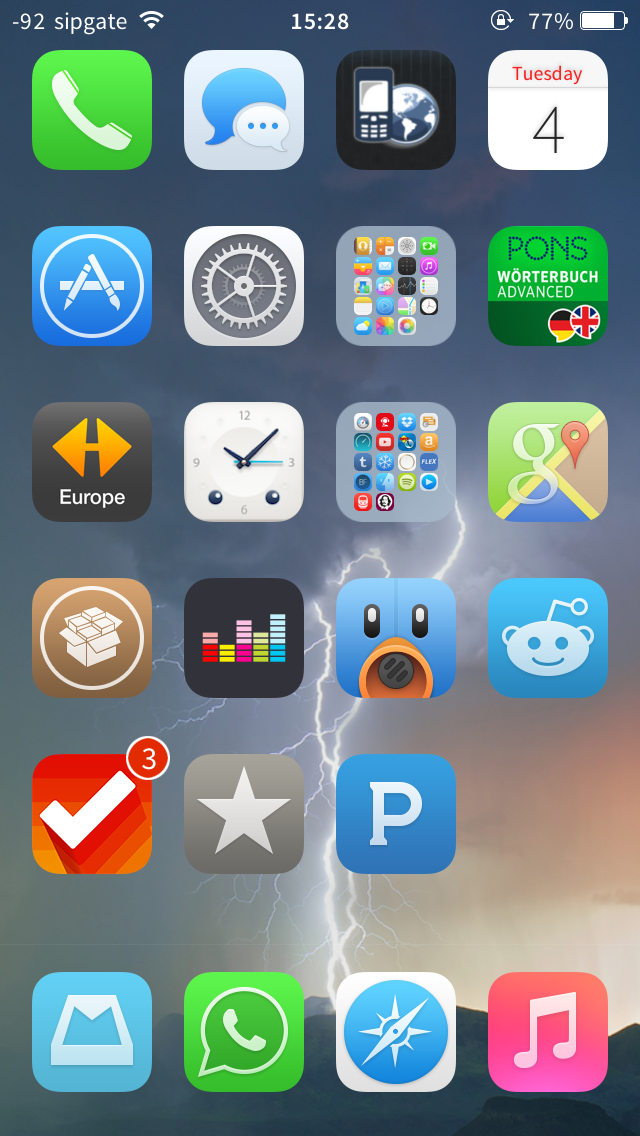The width and height of the screenshot is (640, 1136).
Task: Open the Europe navigation app
Action: click(92, 462)
